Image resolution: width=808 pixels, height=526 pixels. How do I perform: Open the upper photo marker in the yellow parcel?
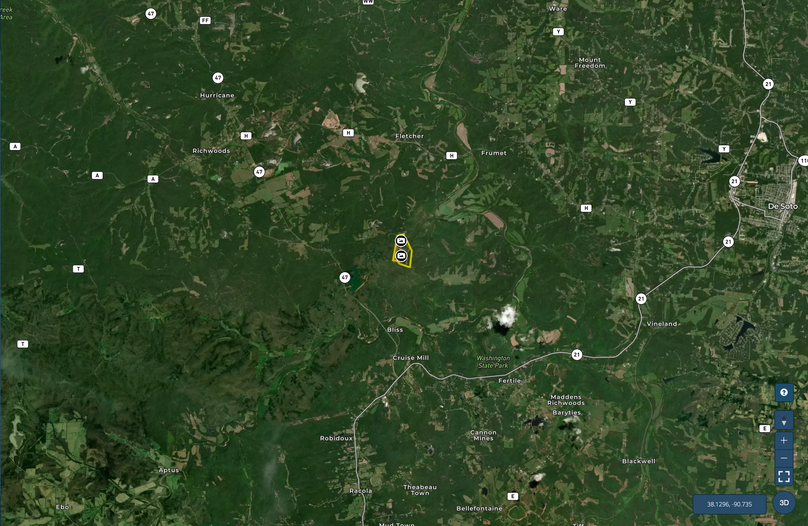pyautogui.click(x=401, y=240)
